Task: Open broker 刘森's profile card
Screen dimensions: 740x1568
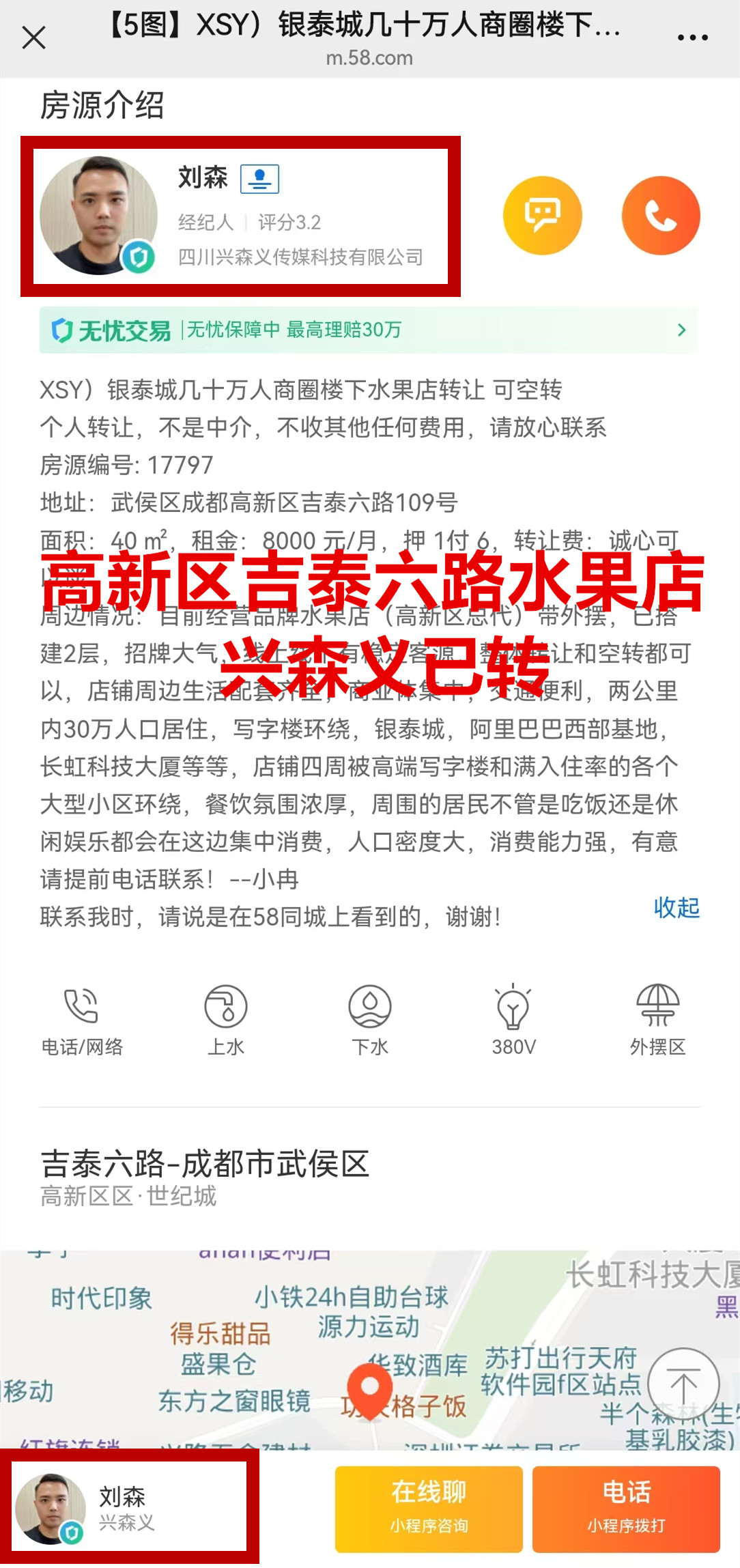Action: point(240,216)
